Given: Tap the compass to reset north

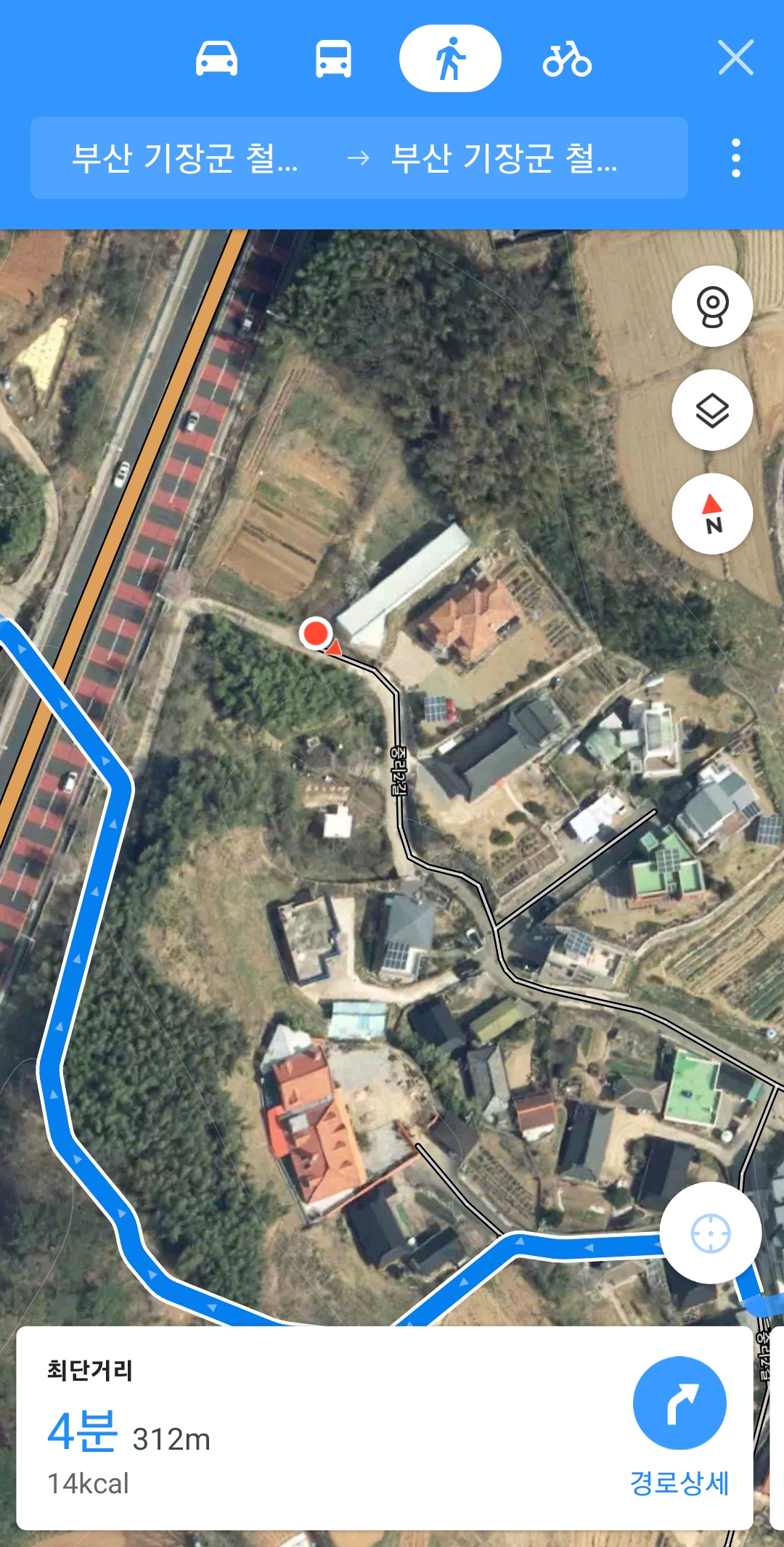Looking at the screenshot, I should (712, 514).
